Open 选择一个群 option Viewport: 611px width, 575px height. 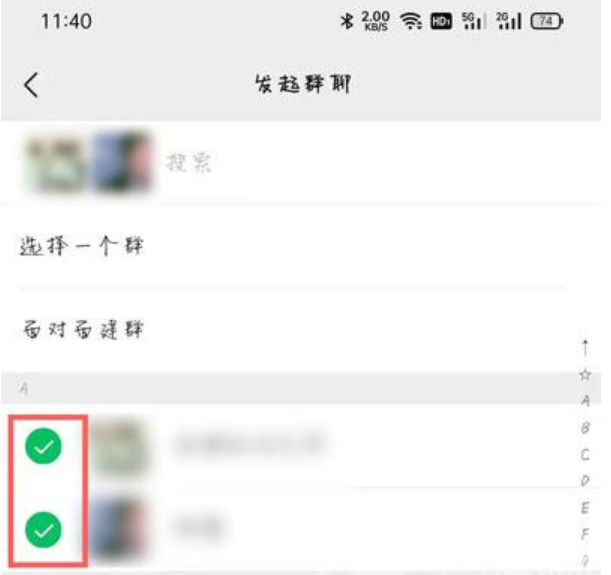(x=83, y=246)
